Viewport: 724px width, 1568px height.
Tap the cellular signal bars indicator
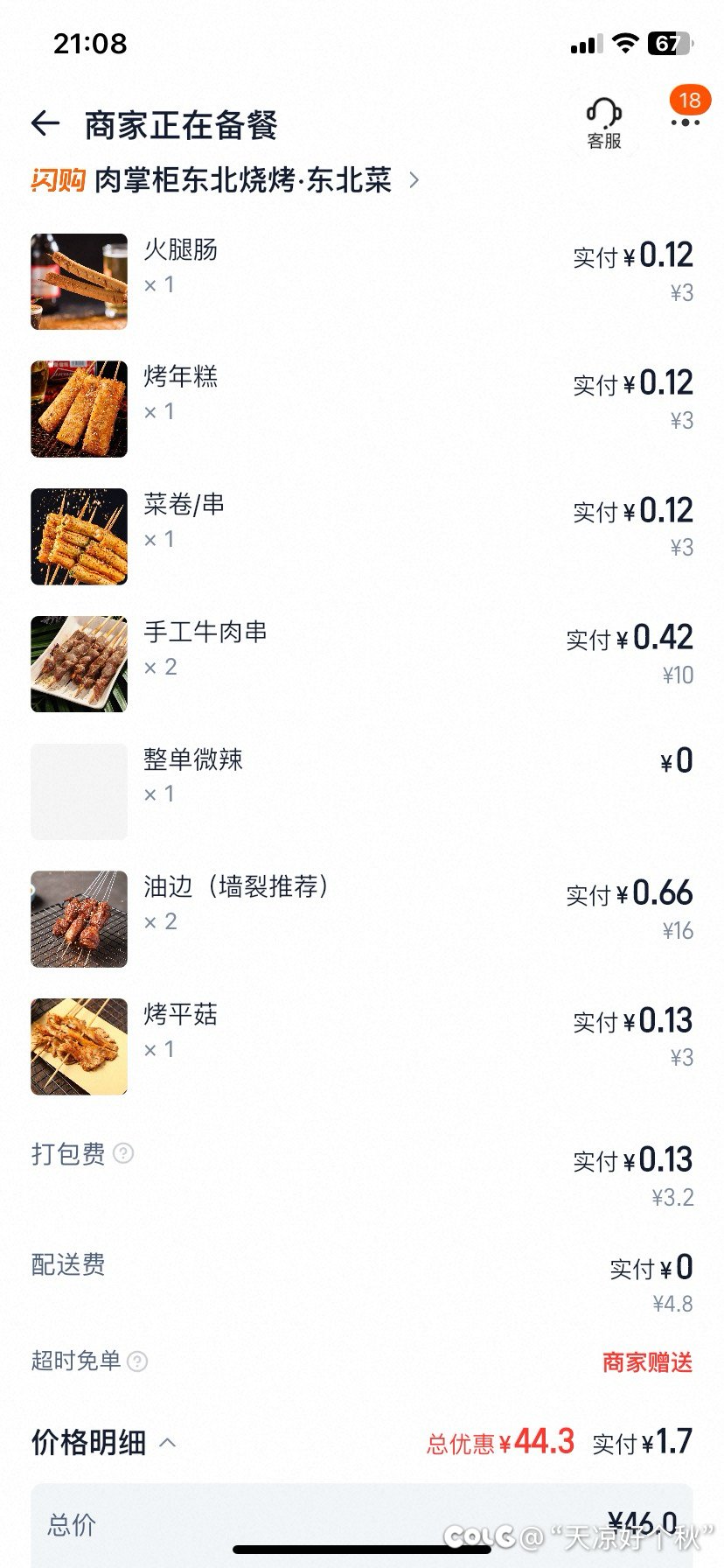click(588, 43)
